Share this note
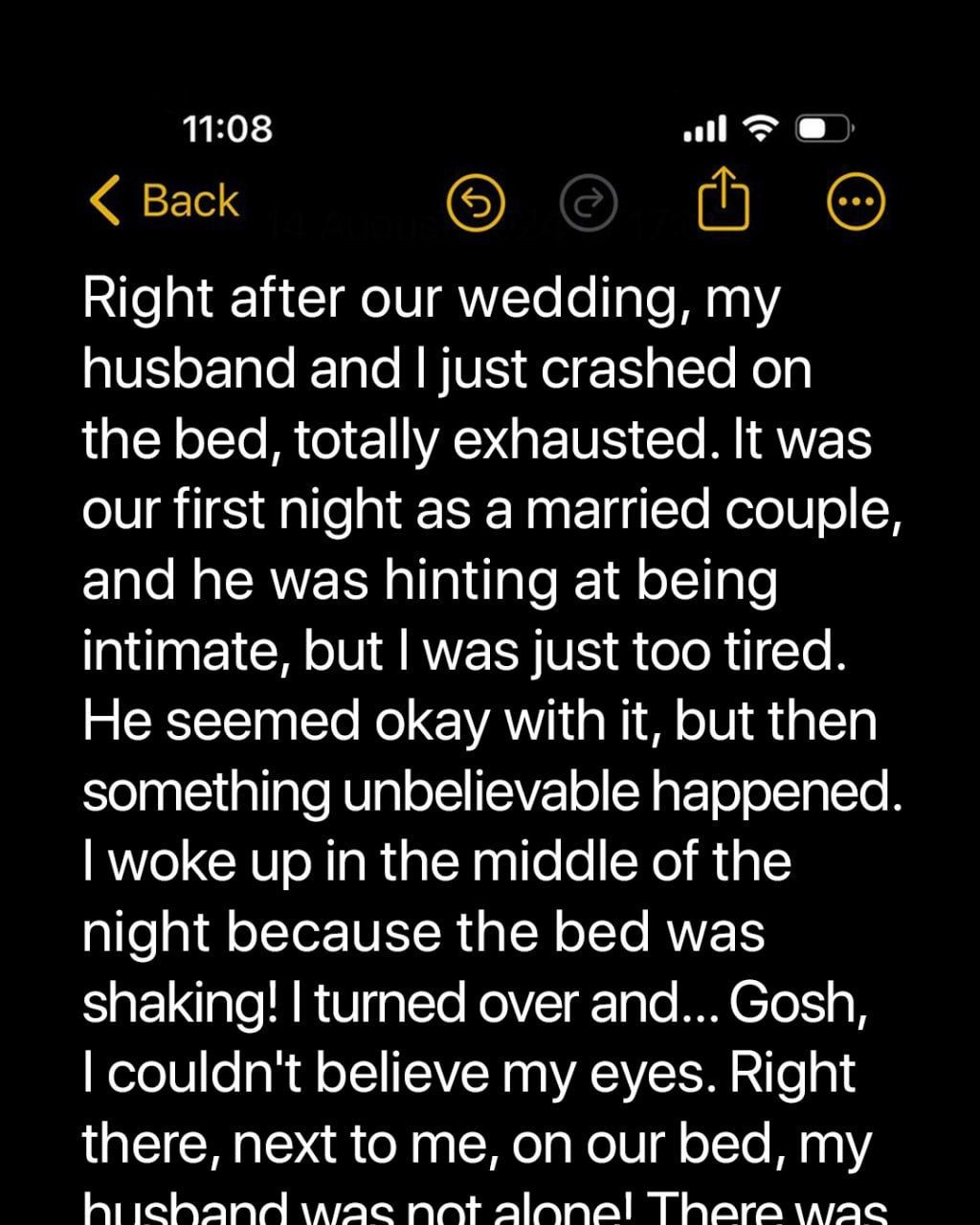The height and width of the screenshot is (1225, 980). 723,199
